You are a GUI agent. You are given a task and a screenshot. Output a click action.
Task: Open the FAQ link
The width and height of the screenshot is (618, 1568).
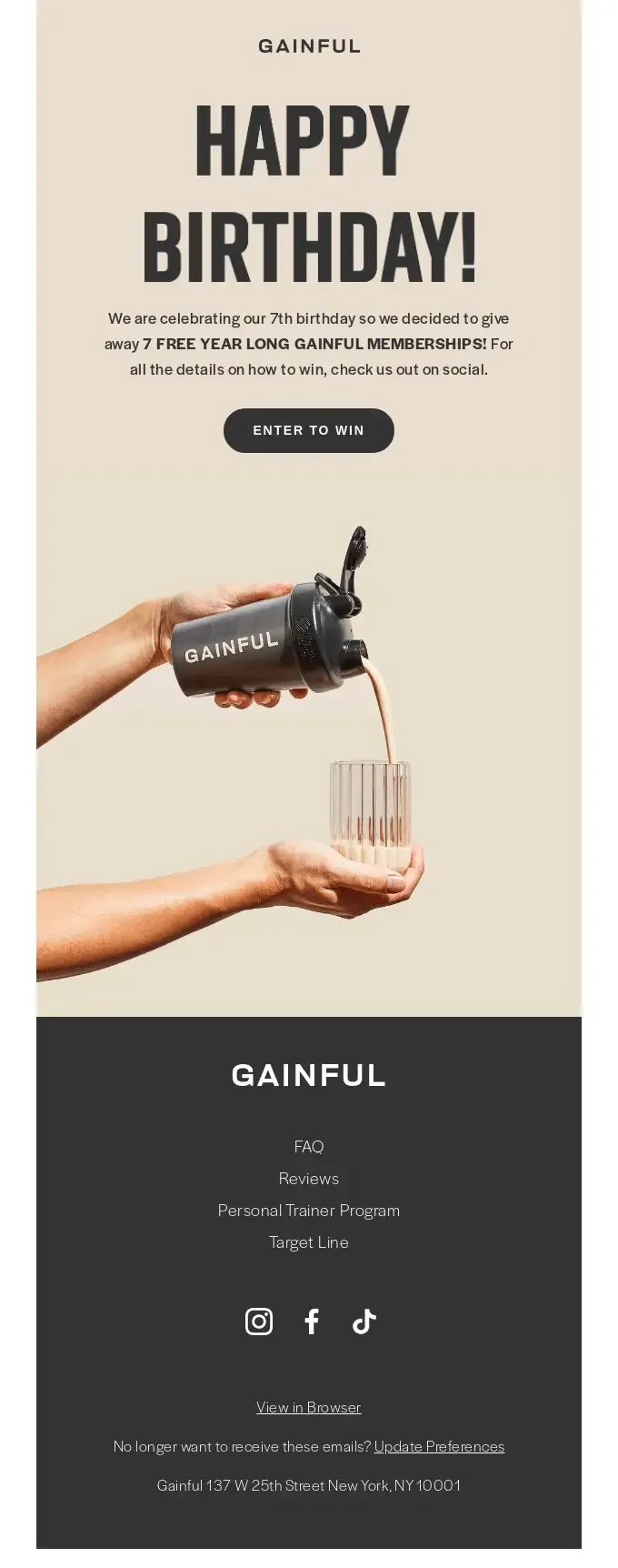click(309, 1146)
